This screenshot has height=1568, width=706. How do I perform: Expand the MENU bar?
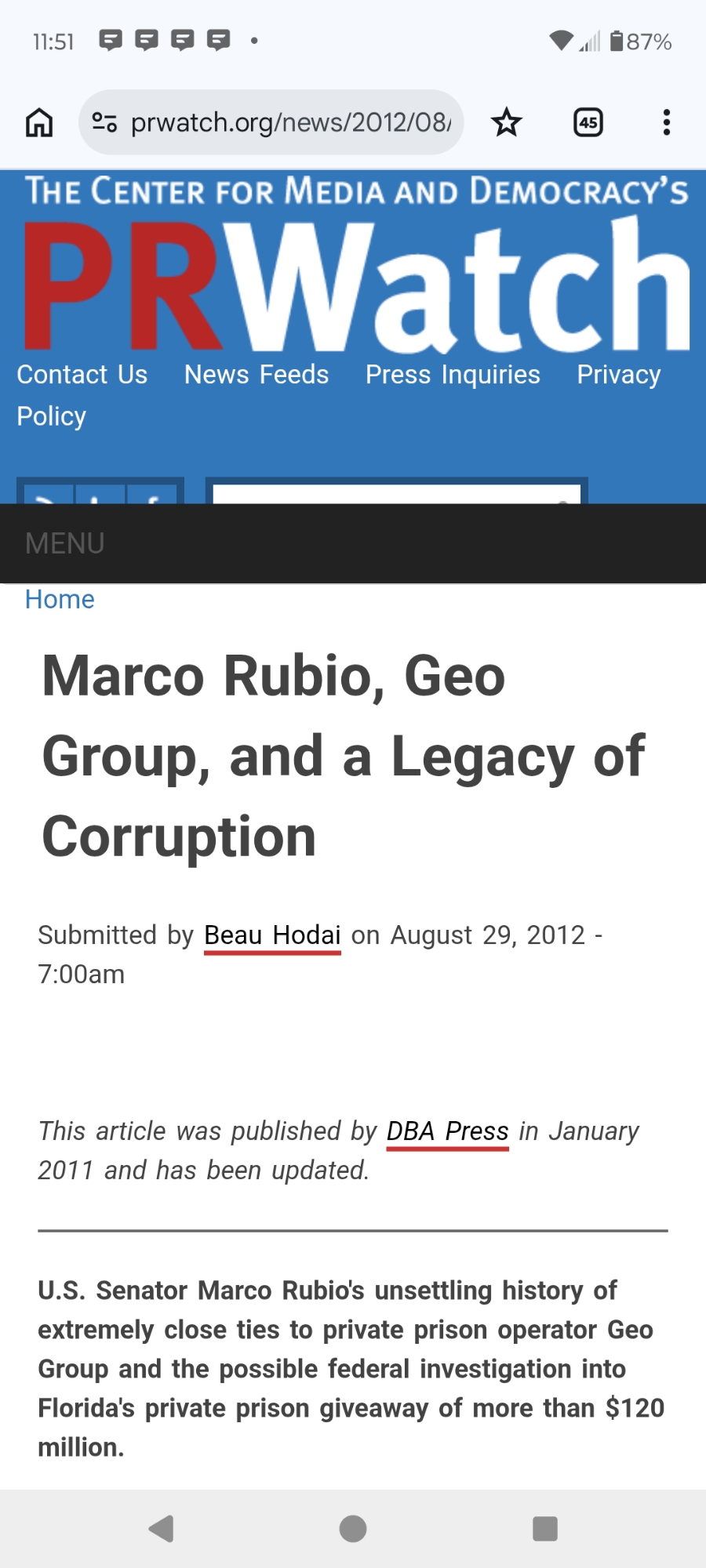point(65,543)
